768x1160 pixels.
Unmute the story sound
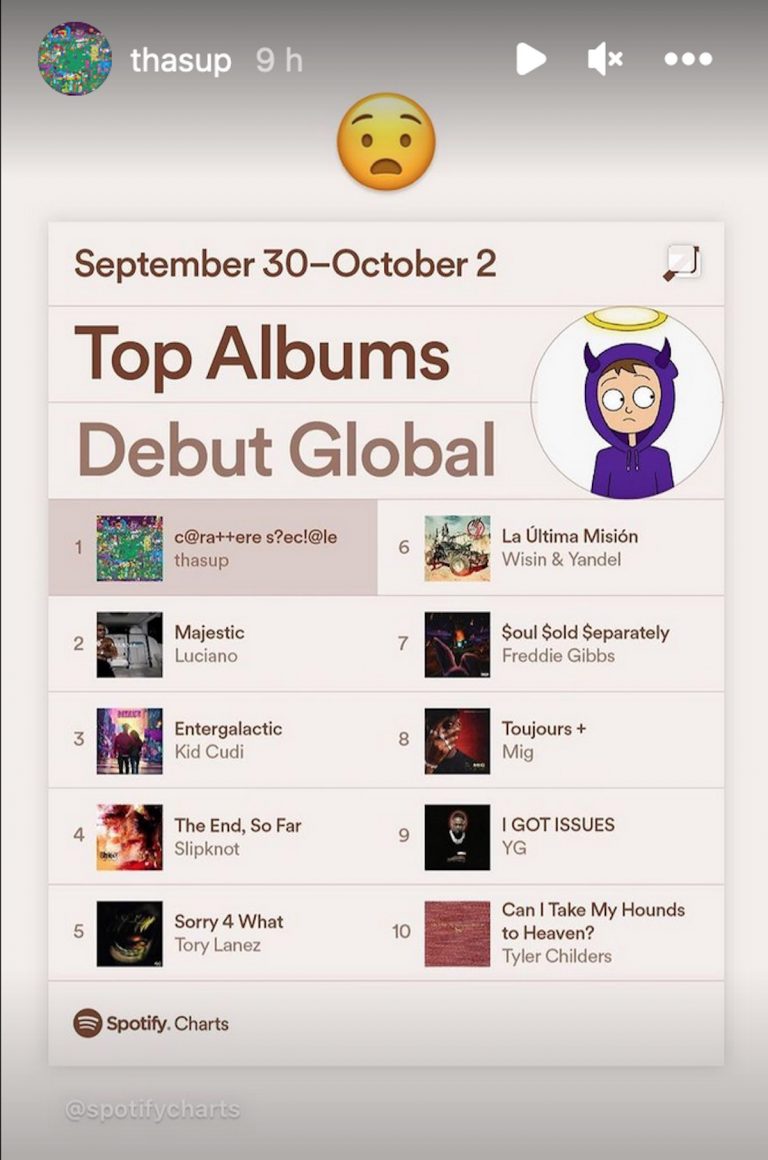pos(605,60)
